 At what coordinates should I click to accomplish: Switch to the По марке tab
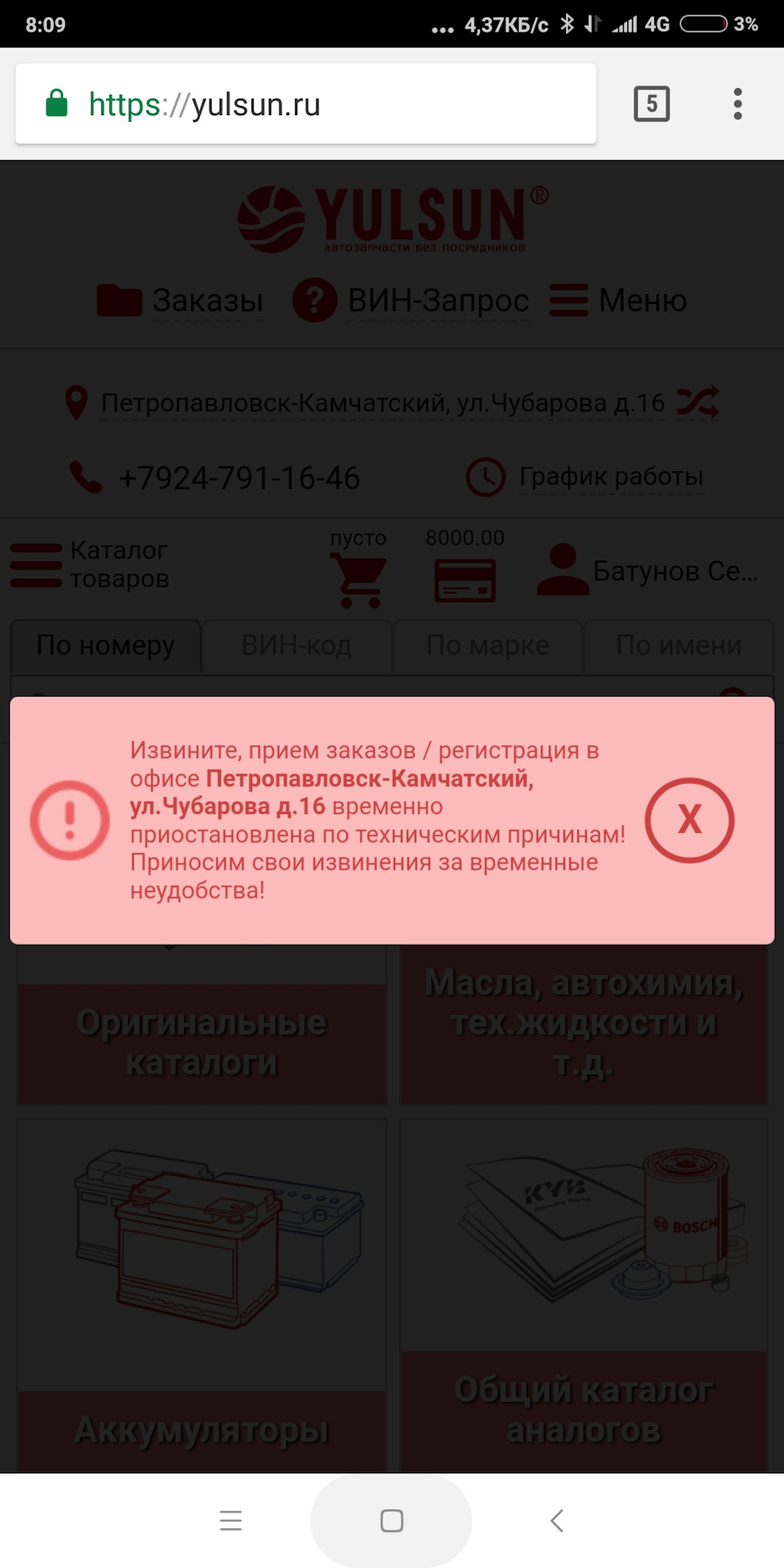(488, 645)
